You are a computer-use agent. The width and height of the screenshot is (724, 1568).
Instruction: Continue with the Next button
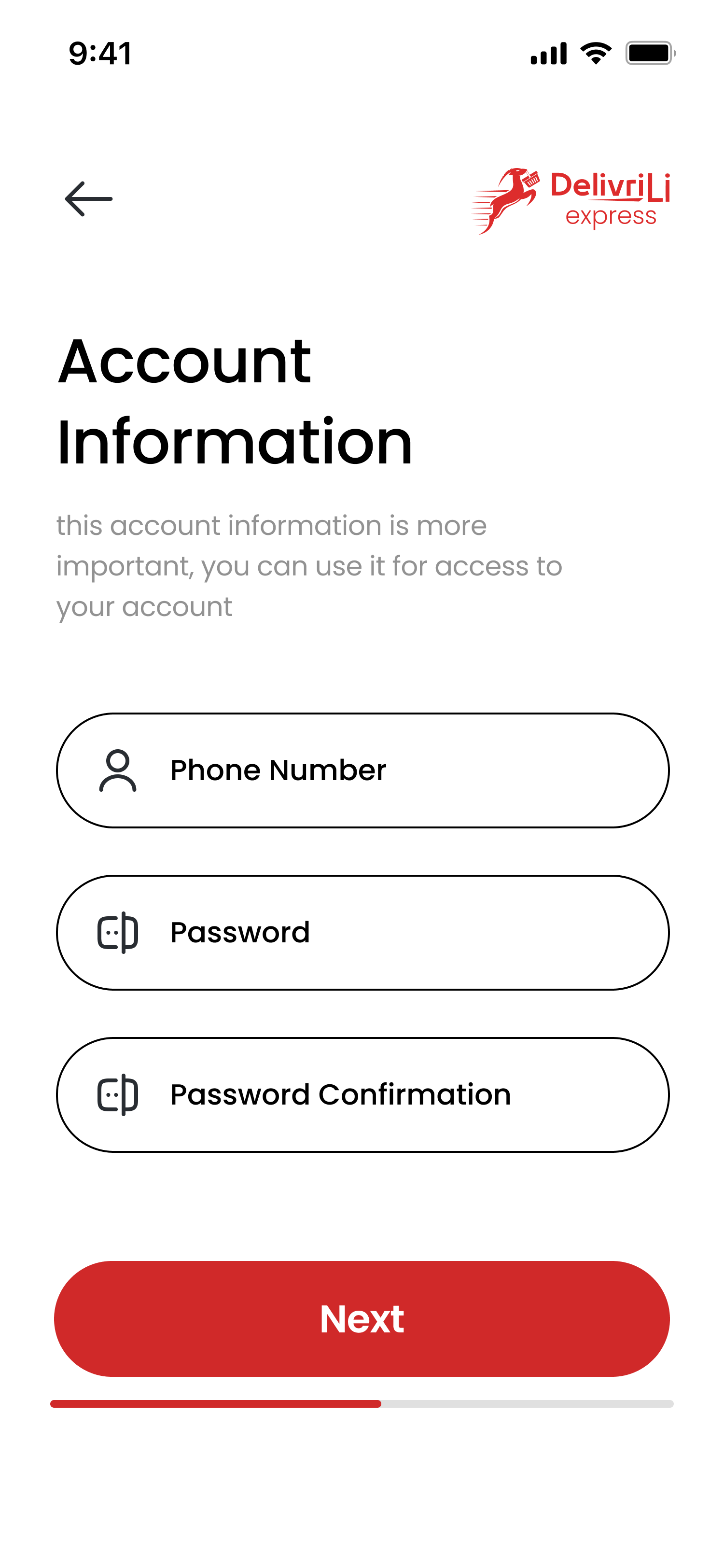(362, 1319)
